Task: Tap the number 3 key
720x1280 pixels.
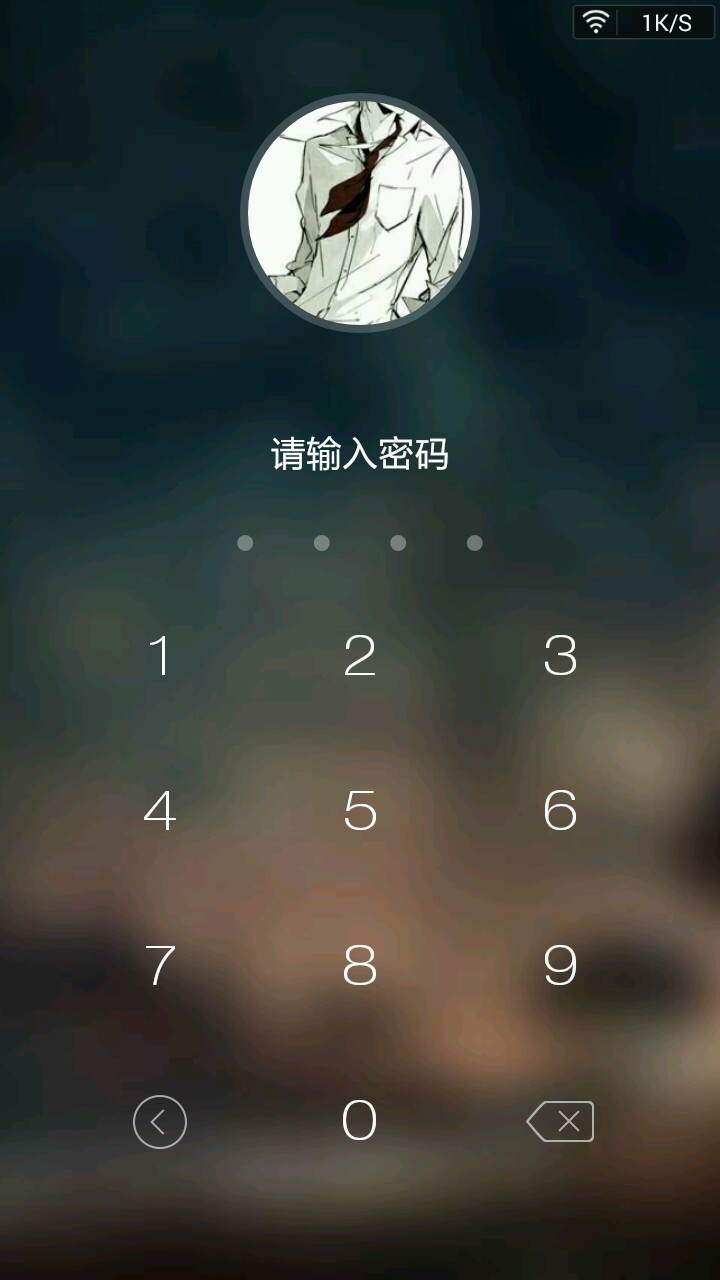Action: pyautogui.click(x=560, y=656)
